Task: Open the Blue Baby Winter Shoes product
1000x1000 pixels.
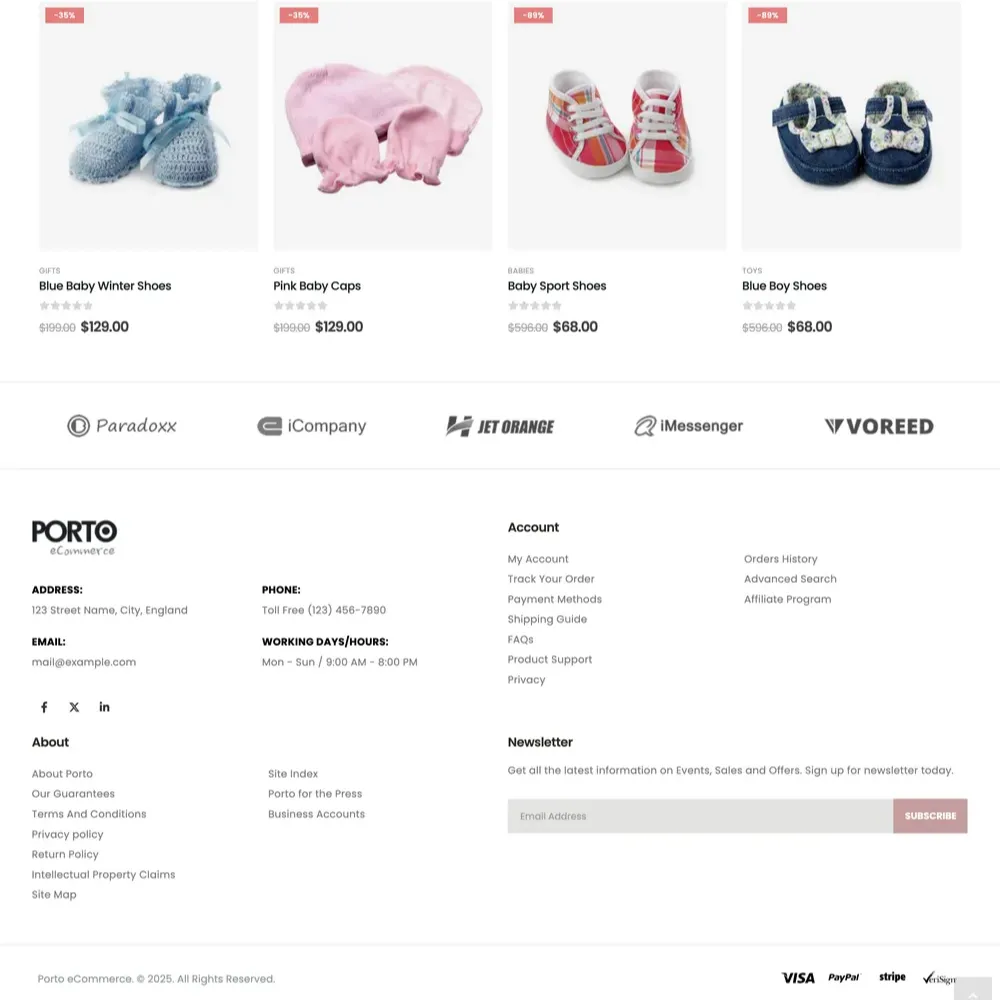Action: click(x=105, y=286)
